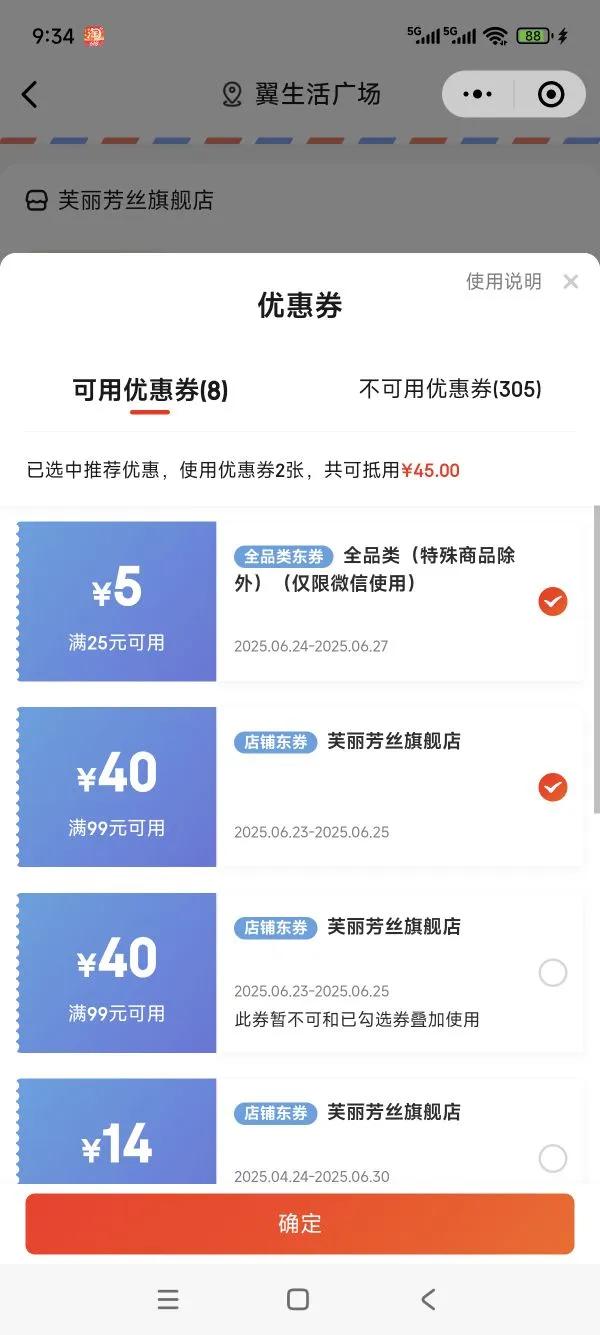Open 使用说明 usage instructions
This screenshot has width=600, height=1335.
point(504,282)
